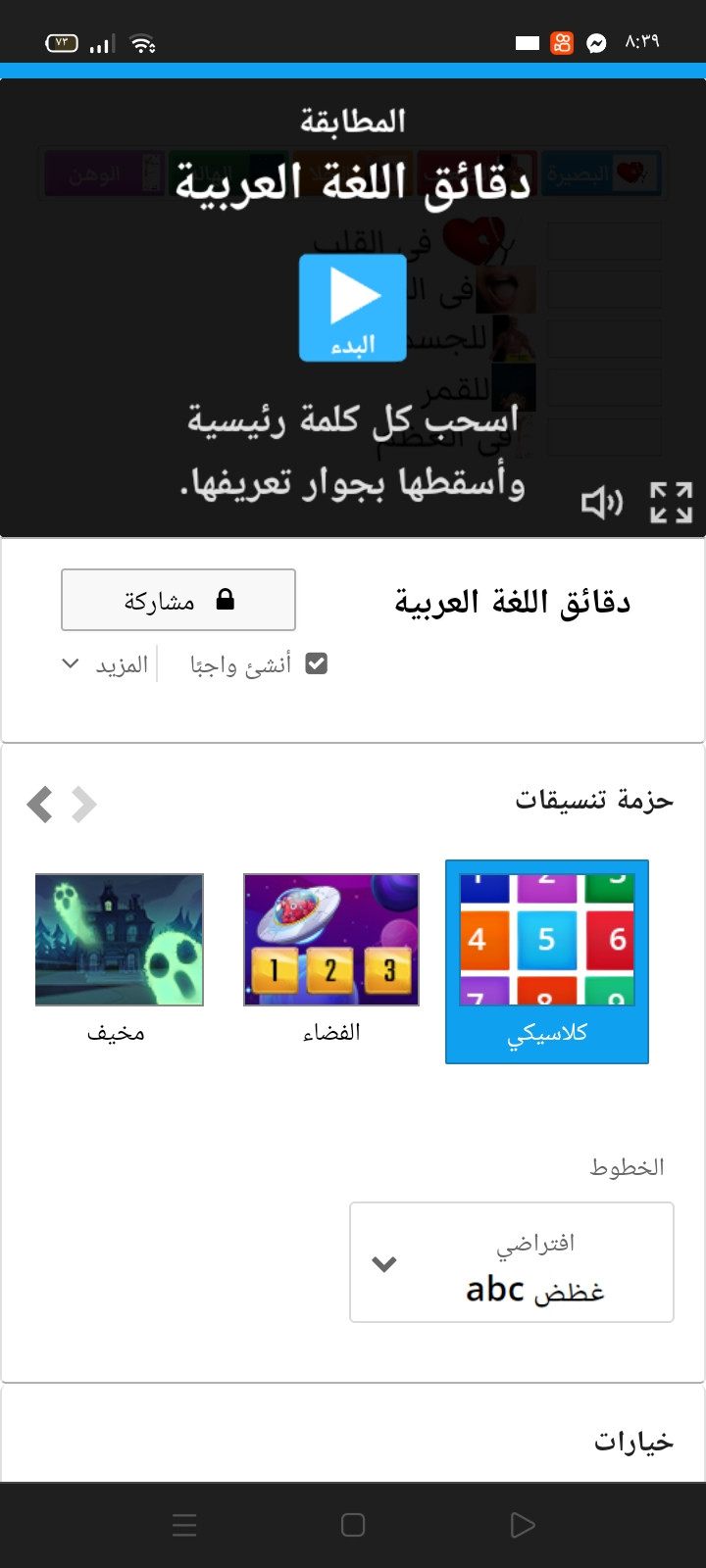Select the كلاسيكي theme
The image size is (706, 1568).
[x=547, y=960]
